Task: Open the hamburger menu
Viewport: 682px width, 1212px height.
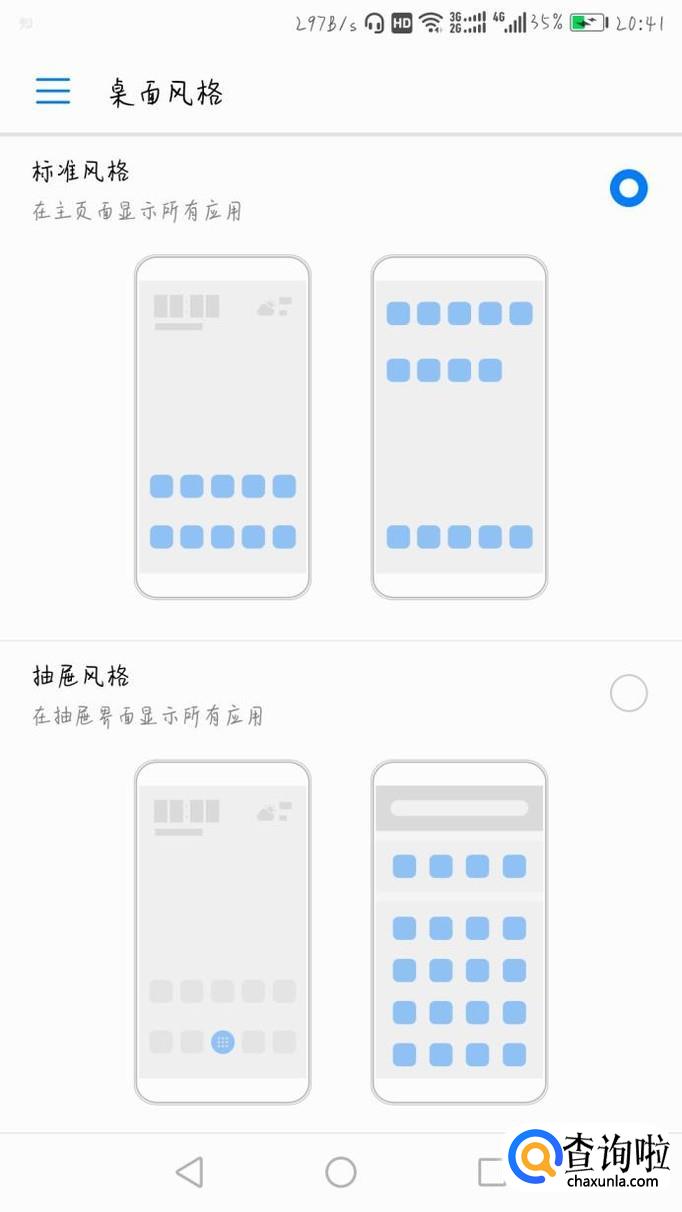Action: (53, 91)
